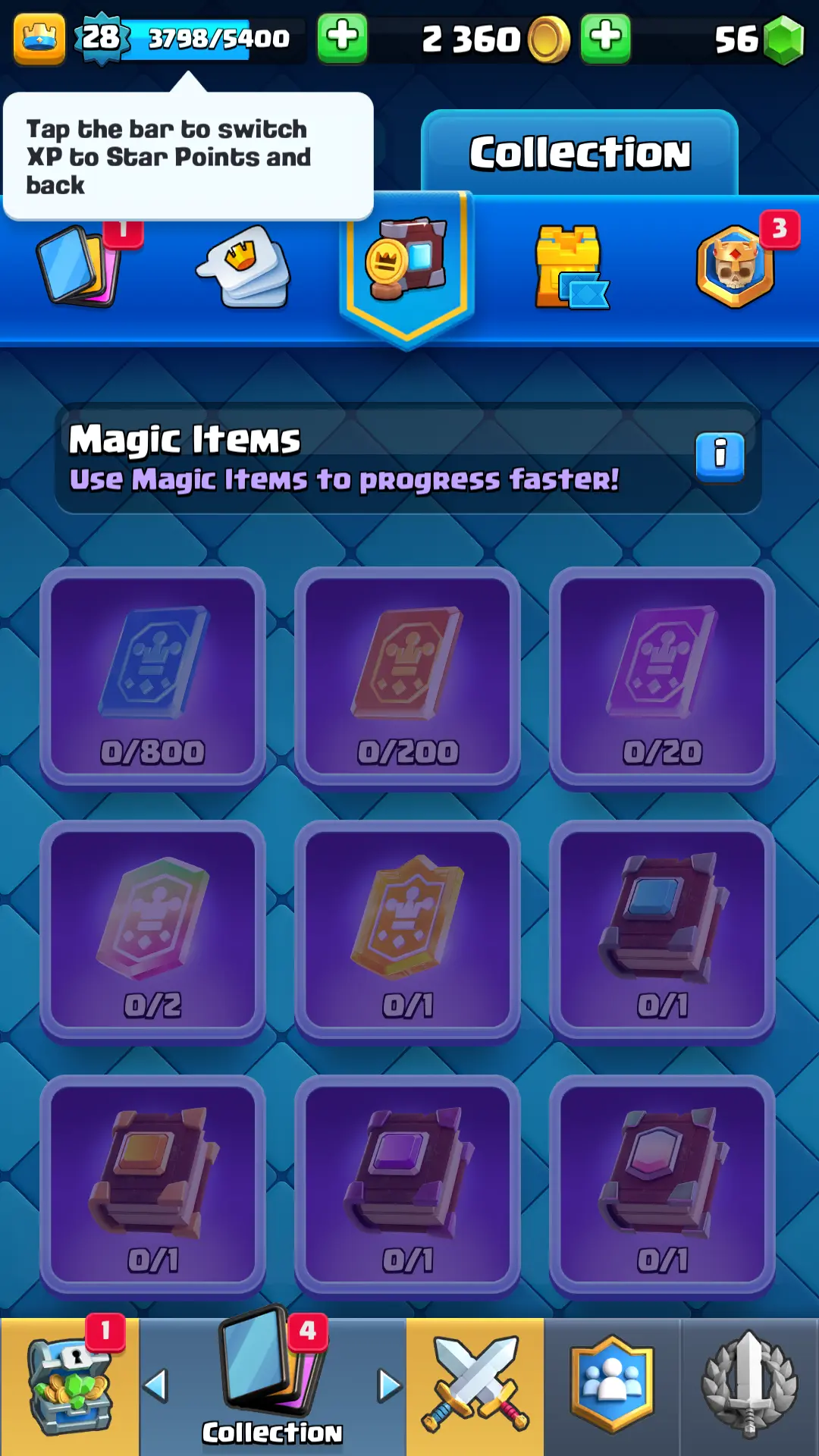Open the skull badge tab
Screen dimensions: 819x1456
coord(735,267)
